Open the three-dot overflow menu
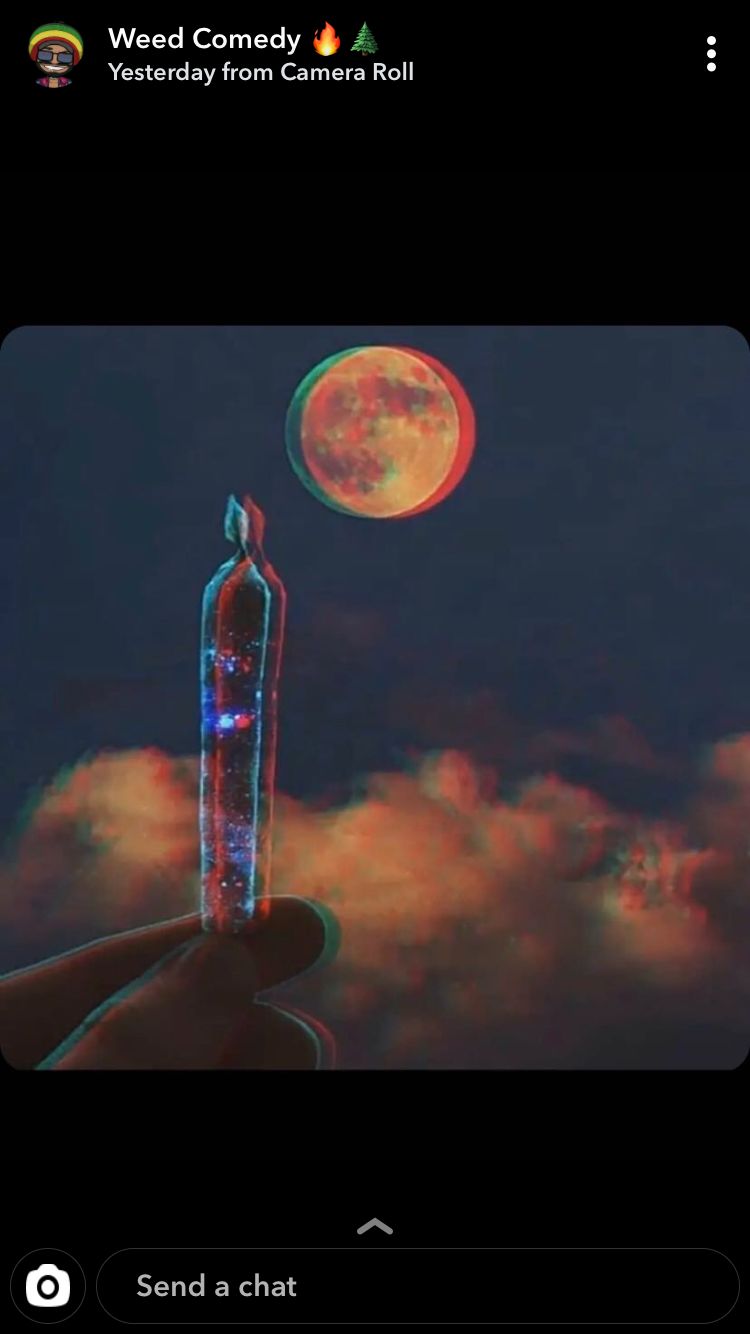The width and height of the screenshot is (750, 1334). tap(711, 54)
